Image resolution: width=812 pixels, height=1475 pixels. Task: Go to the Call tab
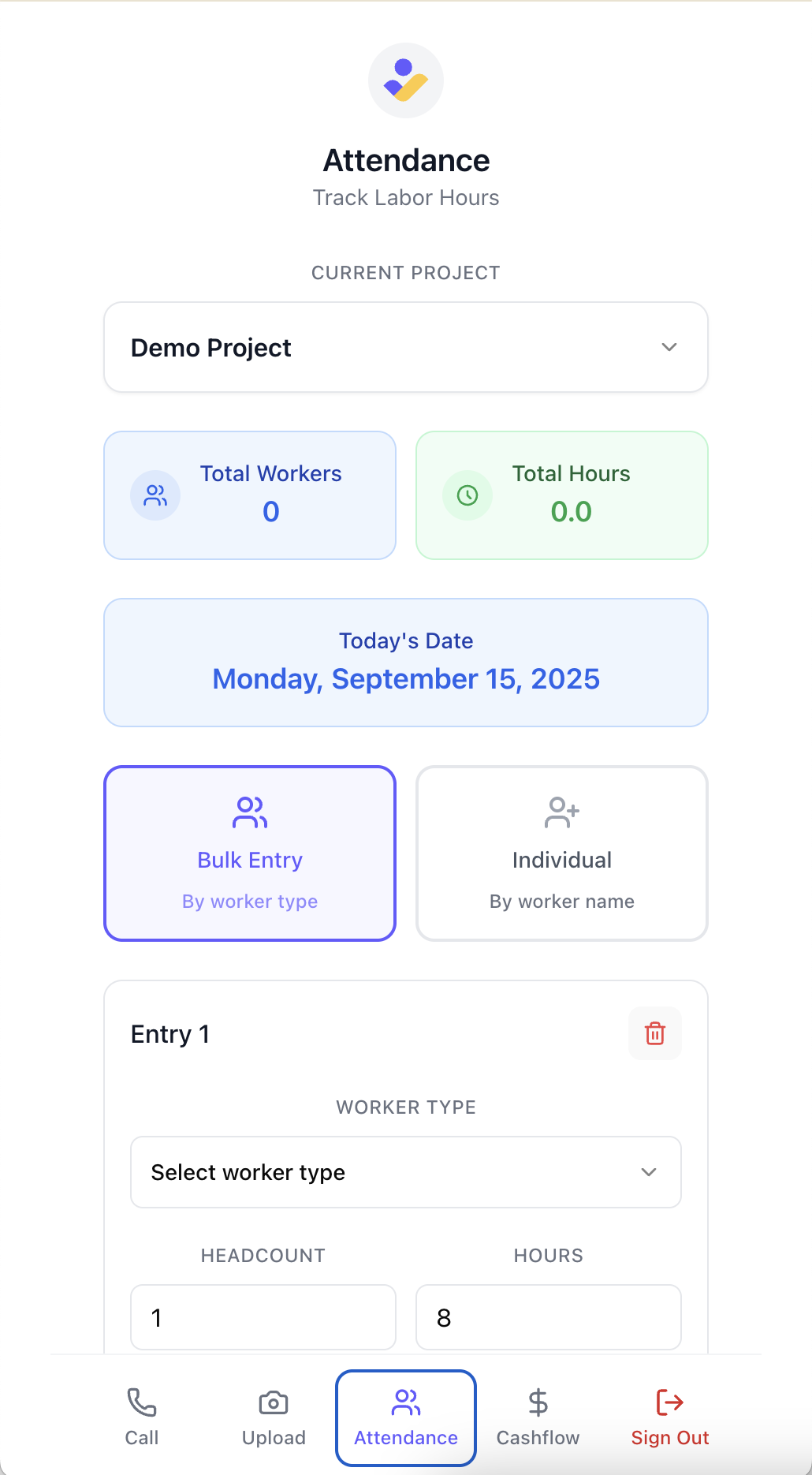pos(142,1417)
